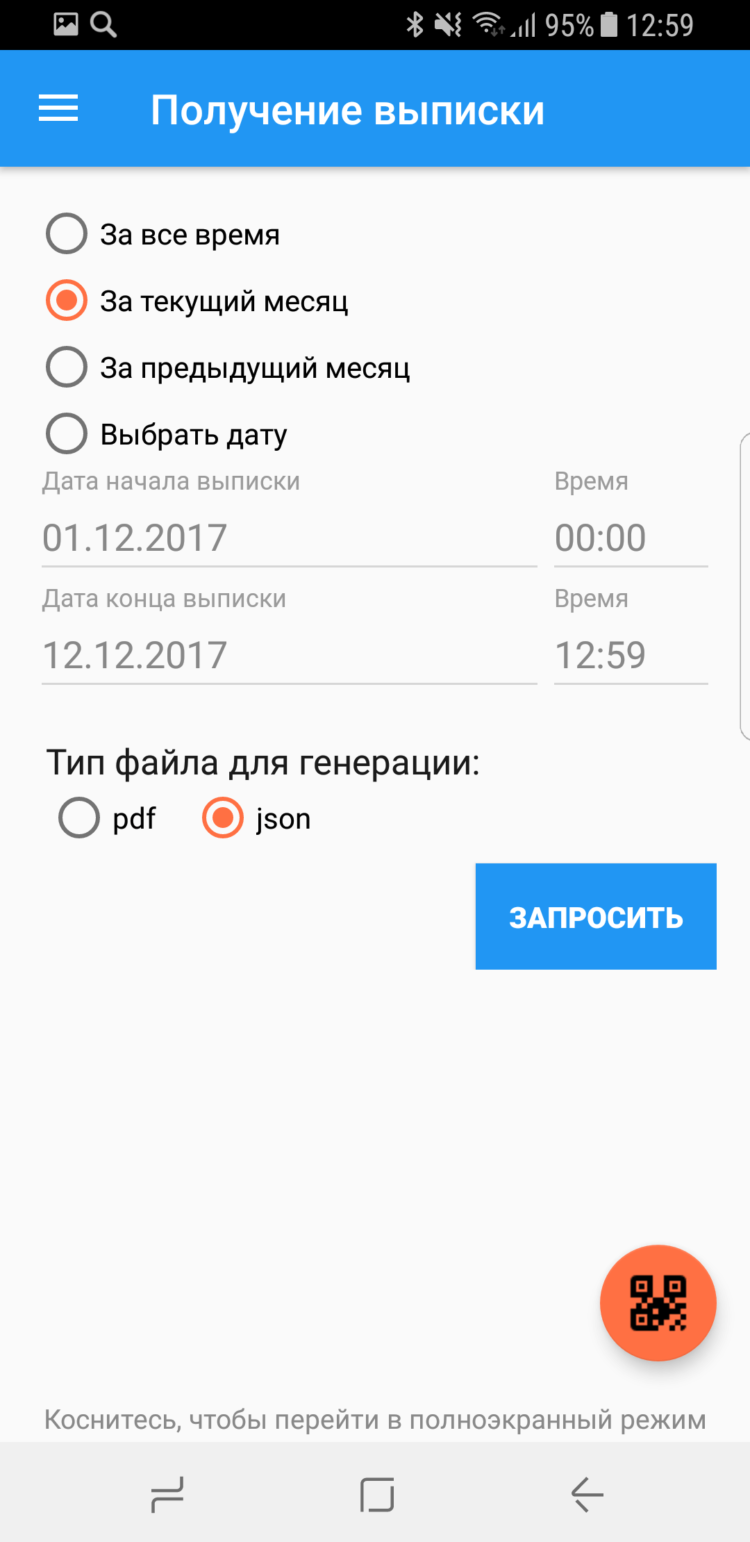This screenshot has height=1542, width=750.
Task: Choose pdf as the file type
Action: click(78, 818)
